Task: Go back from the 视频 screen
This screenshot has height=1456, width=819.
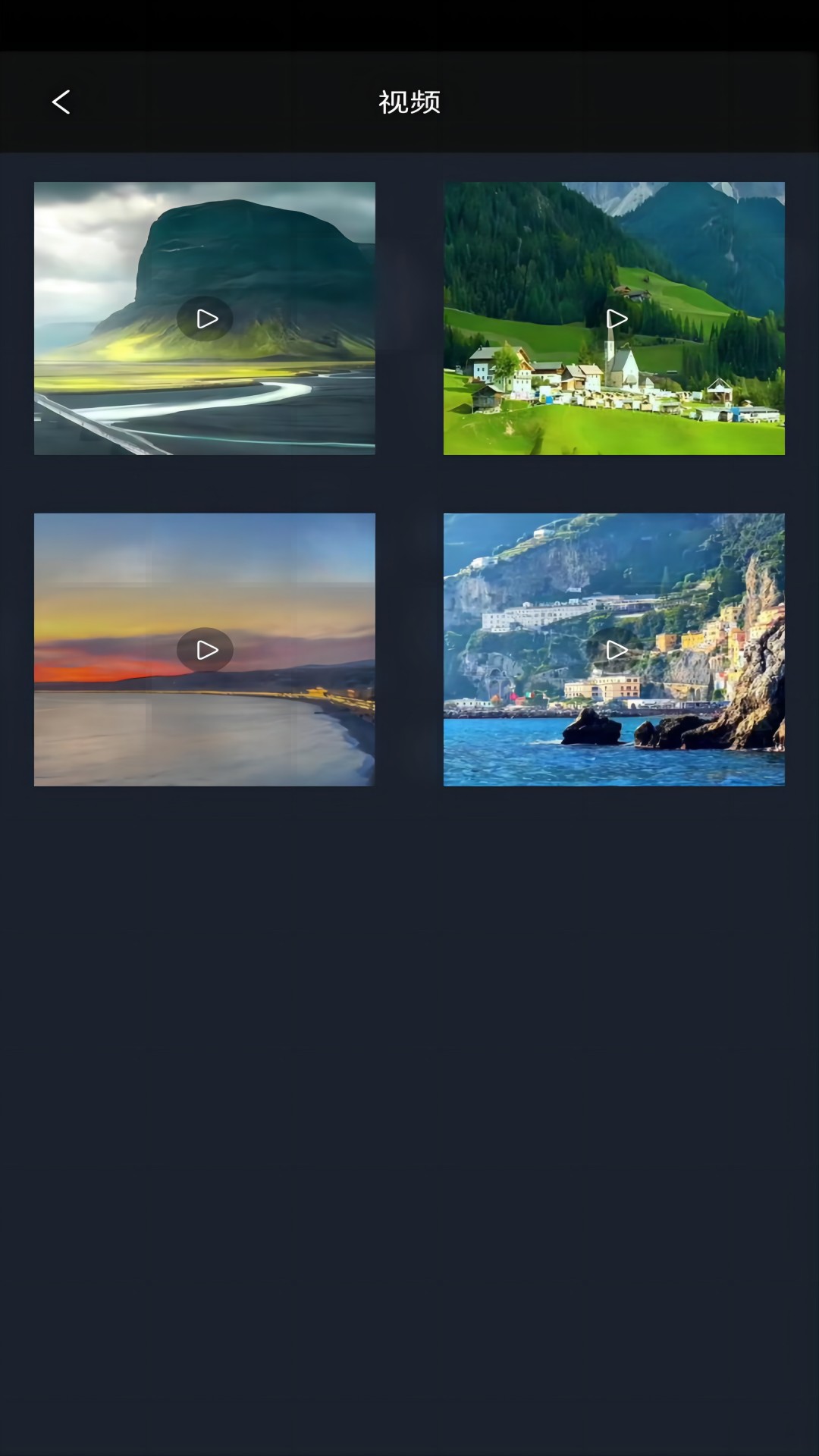Action: pyautogui.click(x=61, y=102)
